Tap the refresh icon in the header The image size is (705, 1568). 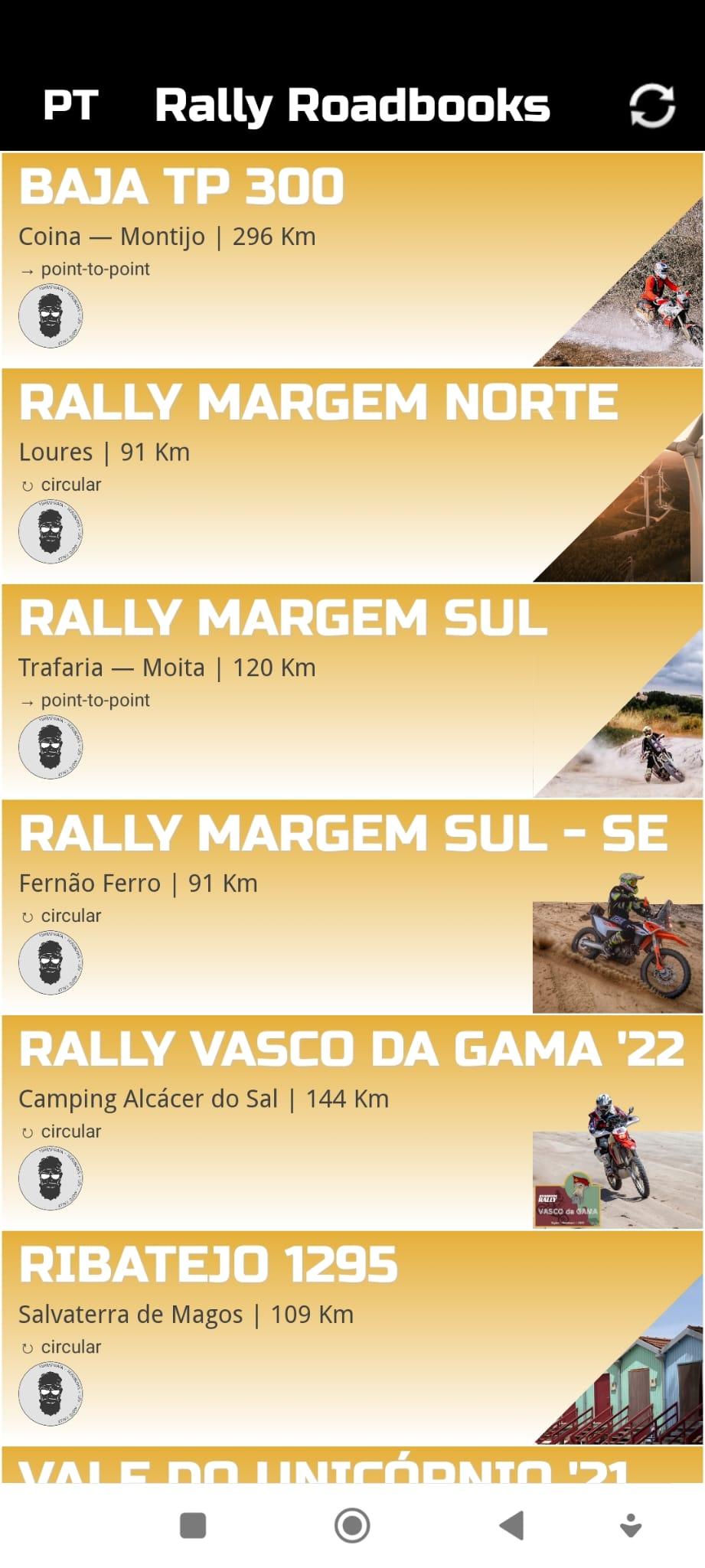[651, 106]
